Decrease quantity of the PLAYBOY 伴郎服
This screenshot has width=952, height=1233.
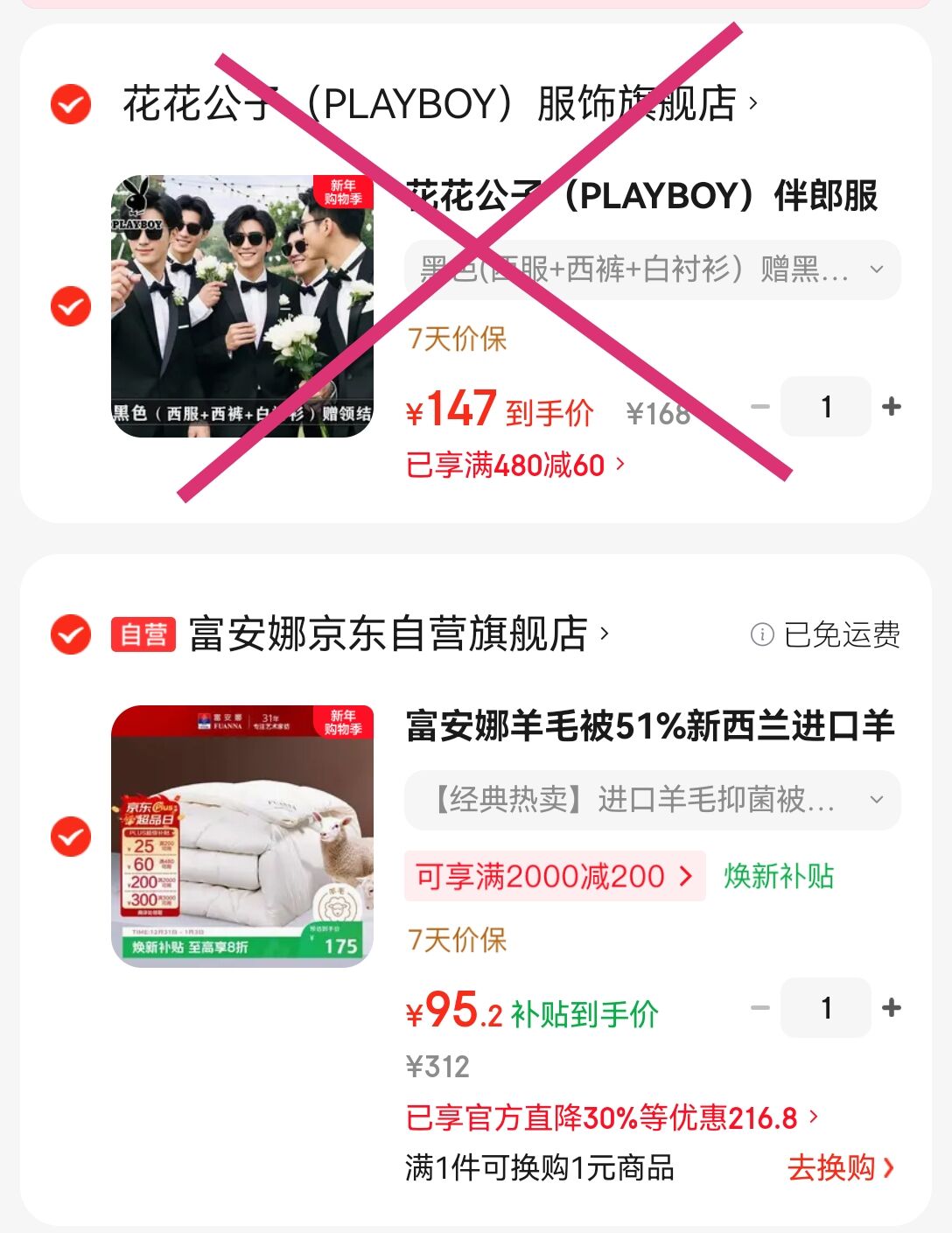(760, 407)
